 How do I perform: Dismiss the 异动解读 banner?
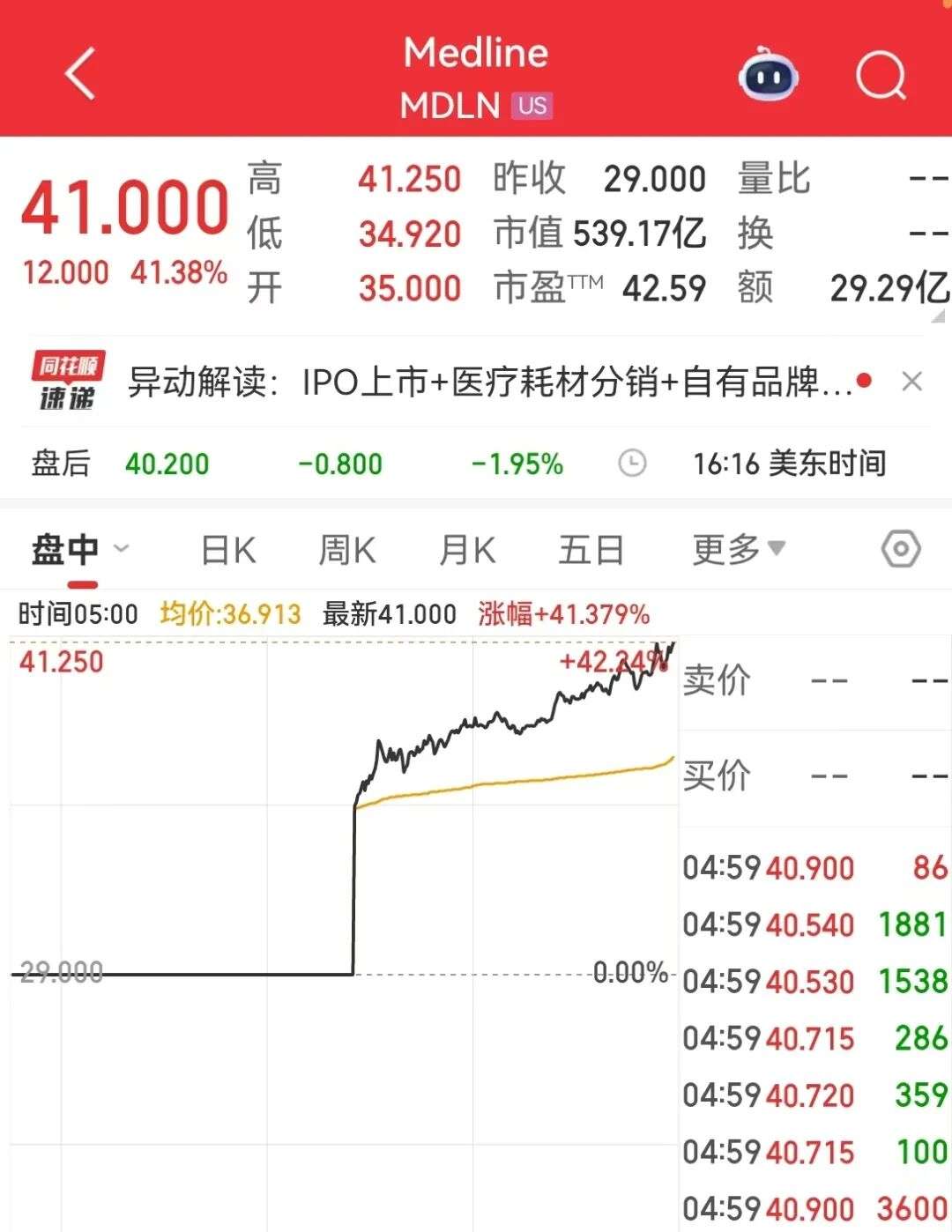pos(912,382)
